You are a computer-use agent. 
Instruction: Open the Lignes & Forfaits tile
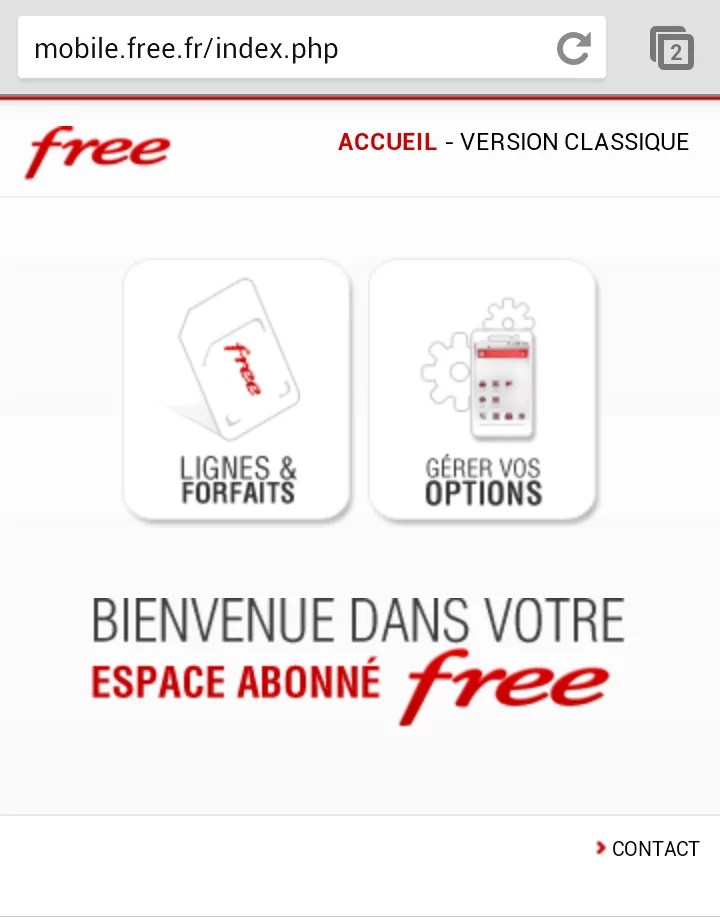237,389
